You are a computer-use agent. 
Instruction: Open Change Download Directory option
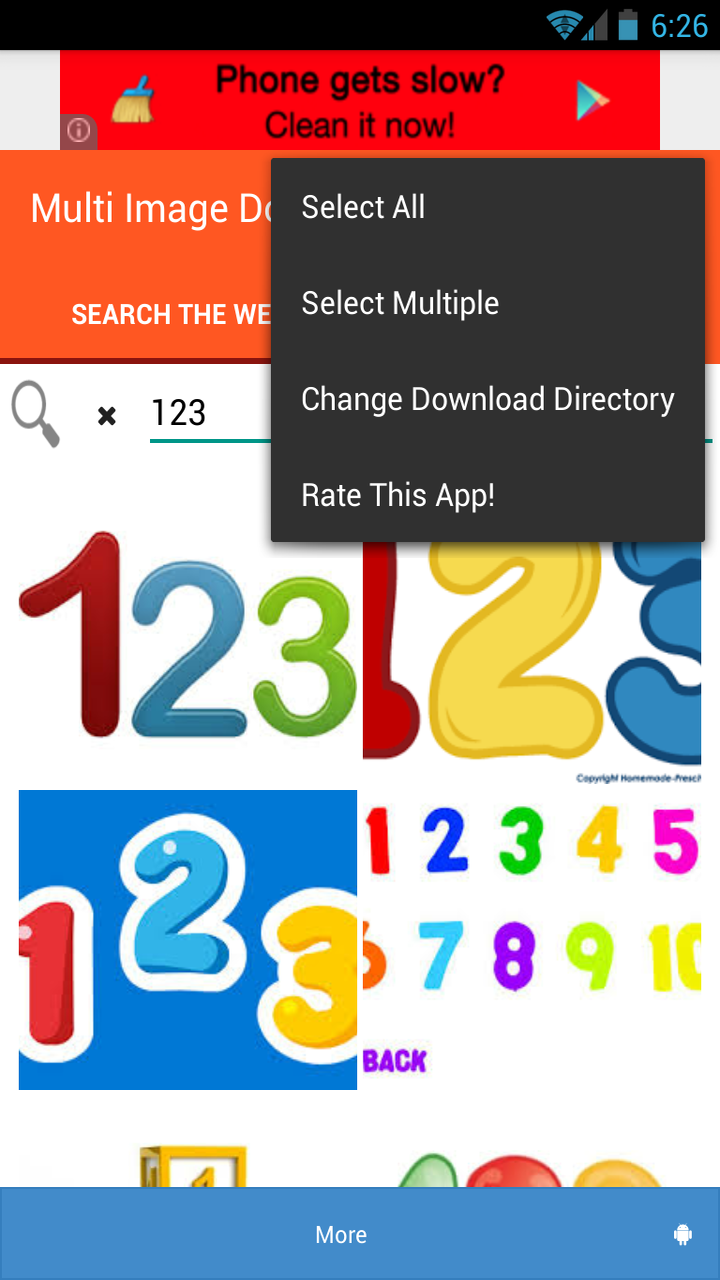[x=487, y=398]
